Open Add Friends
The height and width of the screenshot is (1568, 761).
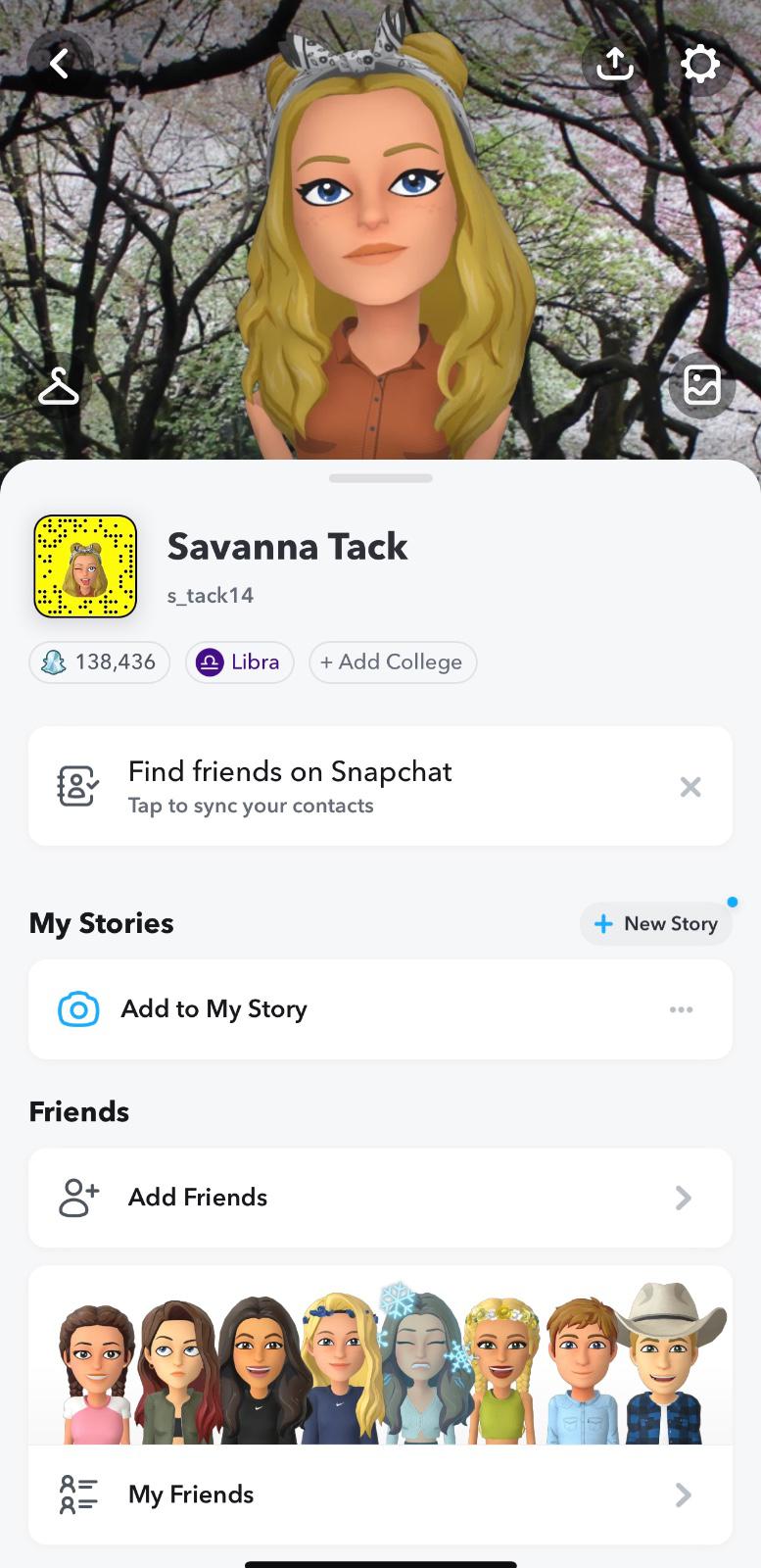pos(380,1198)
